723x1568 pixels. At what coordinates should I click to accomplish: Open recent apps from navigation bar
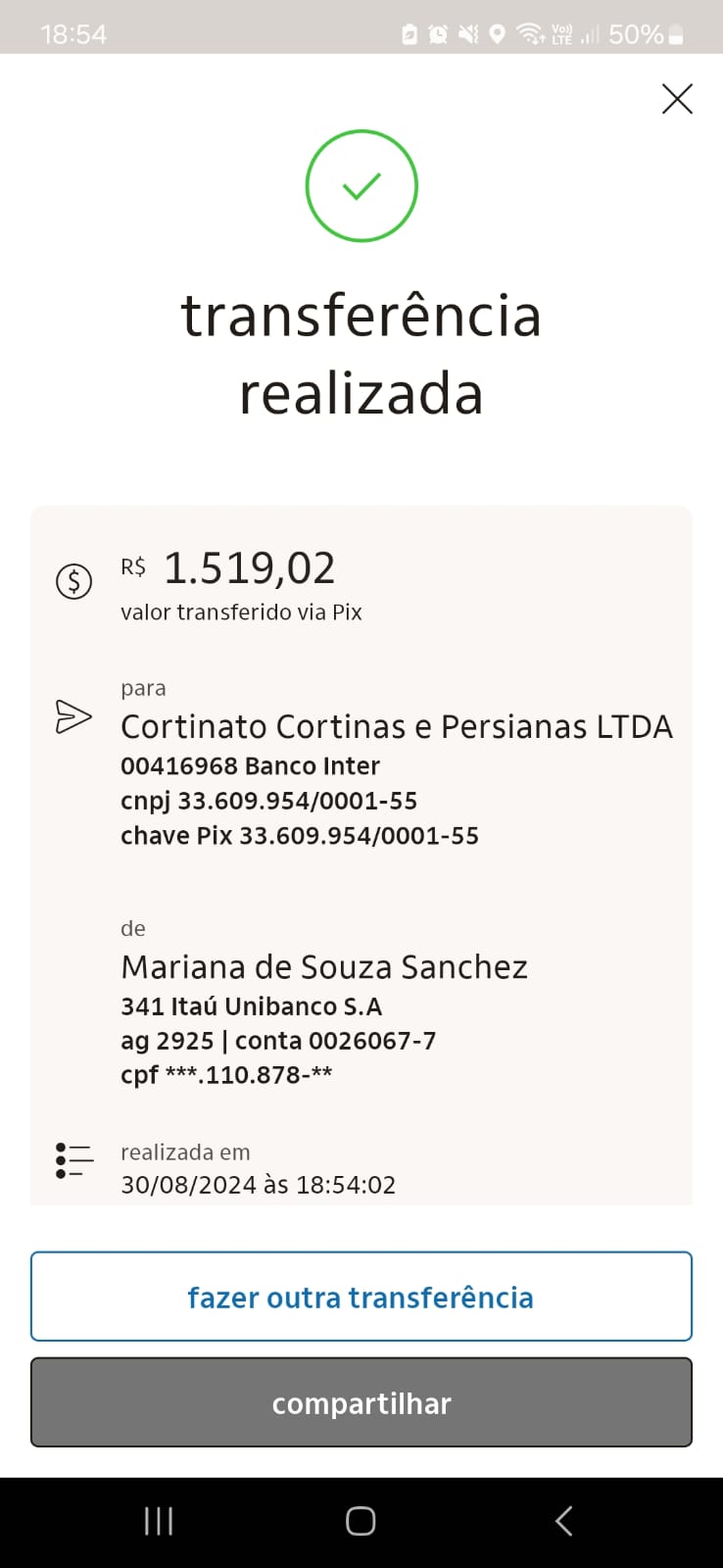point(159,1521)
